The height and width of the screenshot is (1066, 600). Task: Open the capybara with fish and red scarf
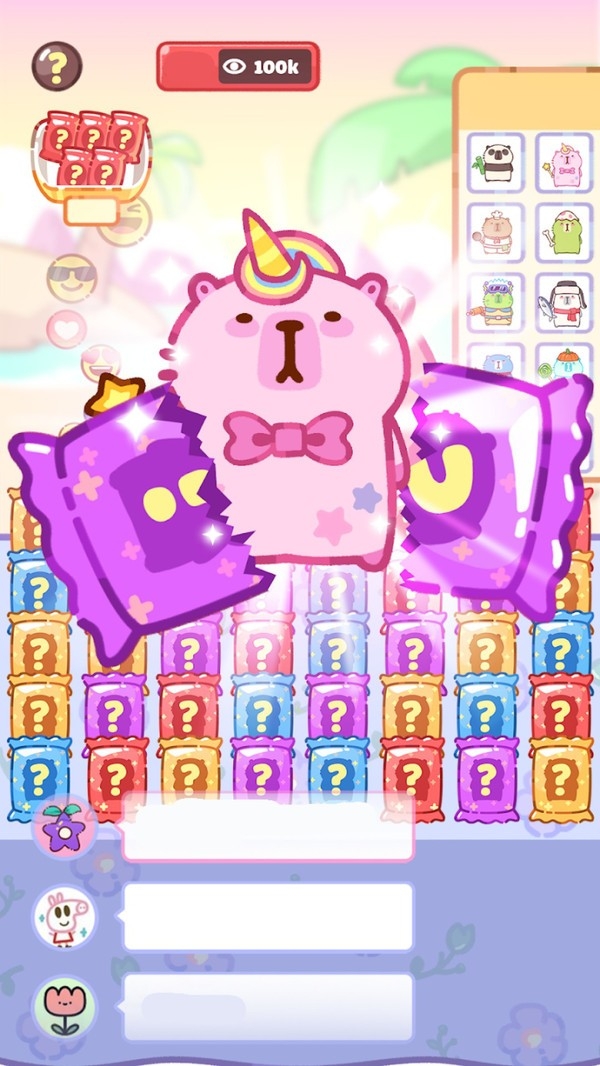click(563, 303)
